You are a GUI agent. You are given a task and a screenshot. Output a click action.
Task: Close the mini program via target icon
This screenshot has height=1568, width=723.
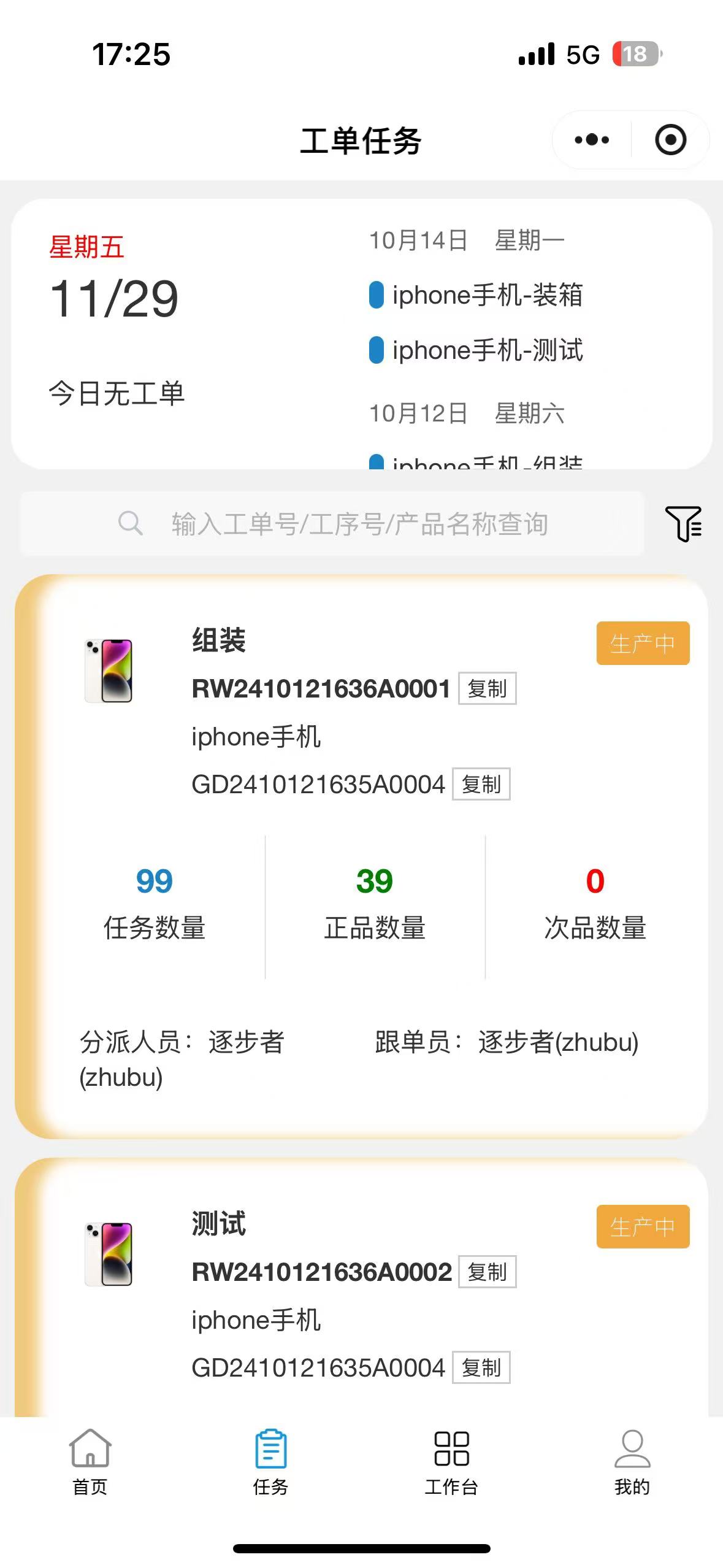click(670, 140)
